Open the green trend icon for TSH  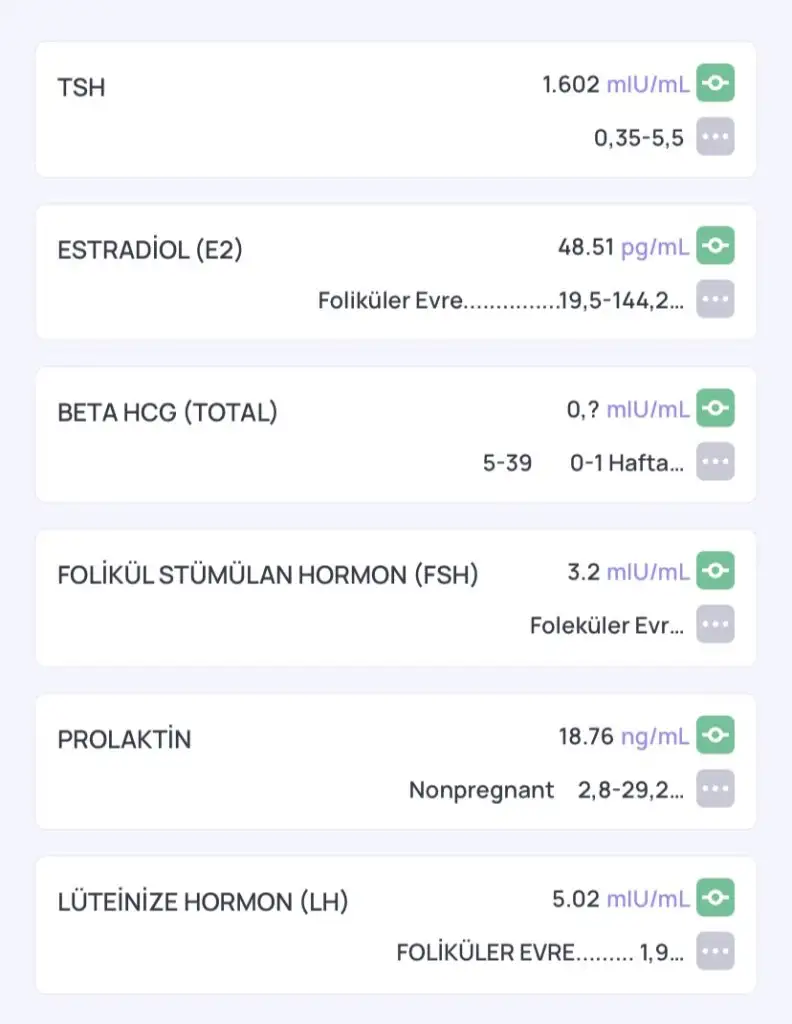tap(715, 84)
